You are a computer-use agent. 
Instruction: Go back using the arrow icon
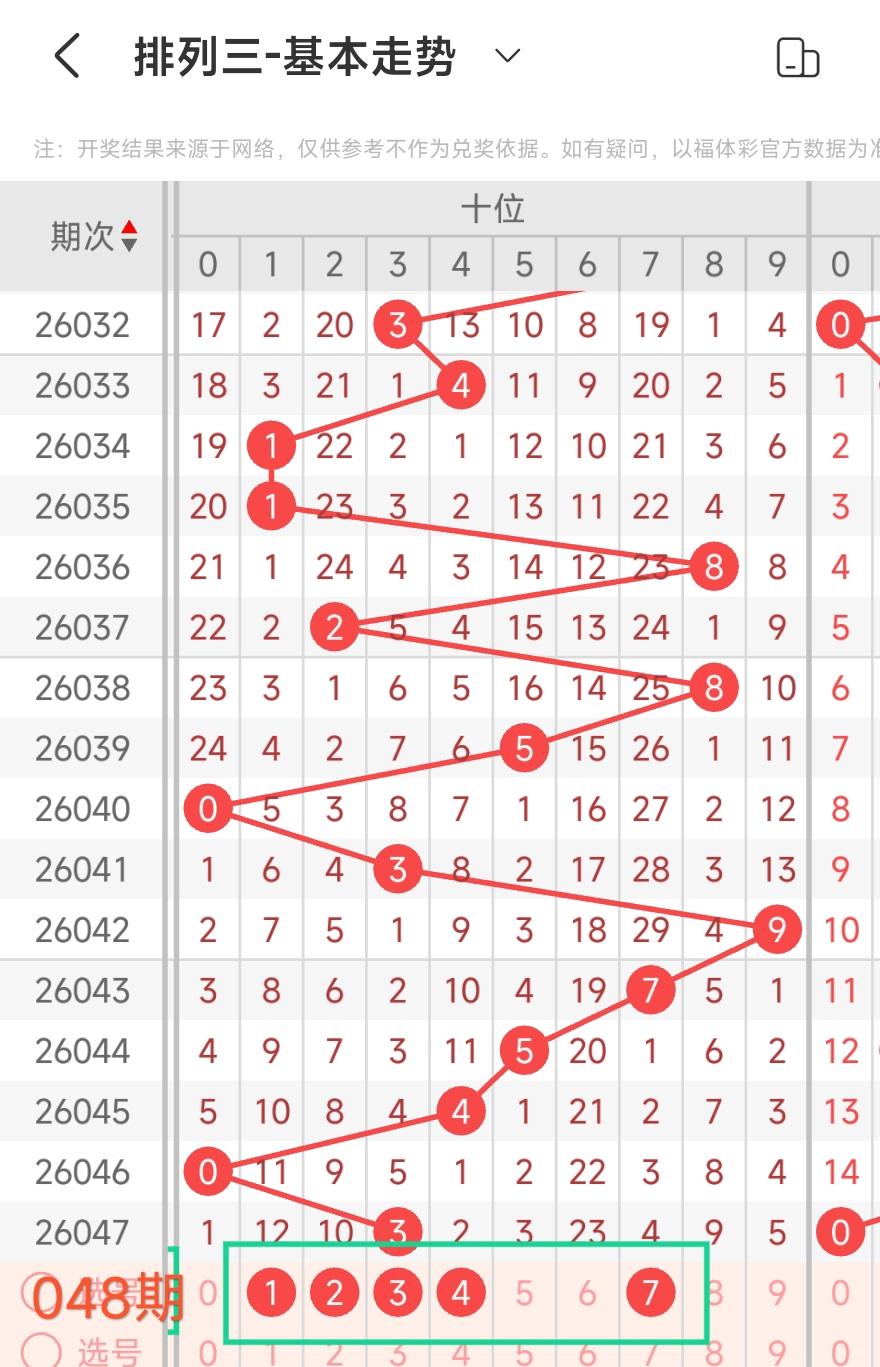[66, 57]
